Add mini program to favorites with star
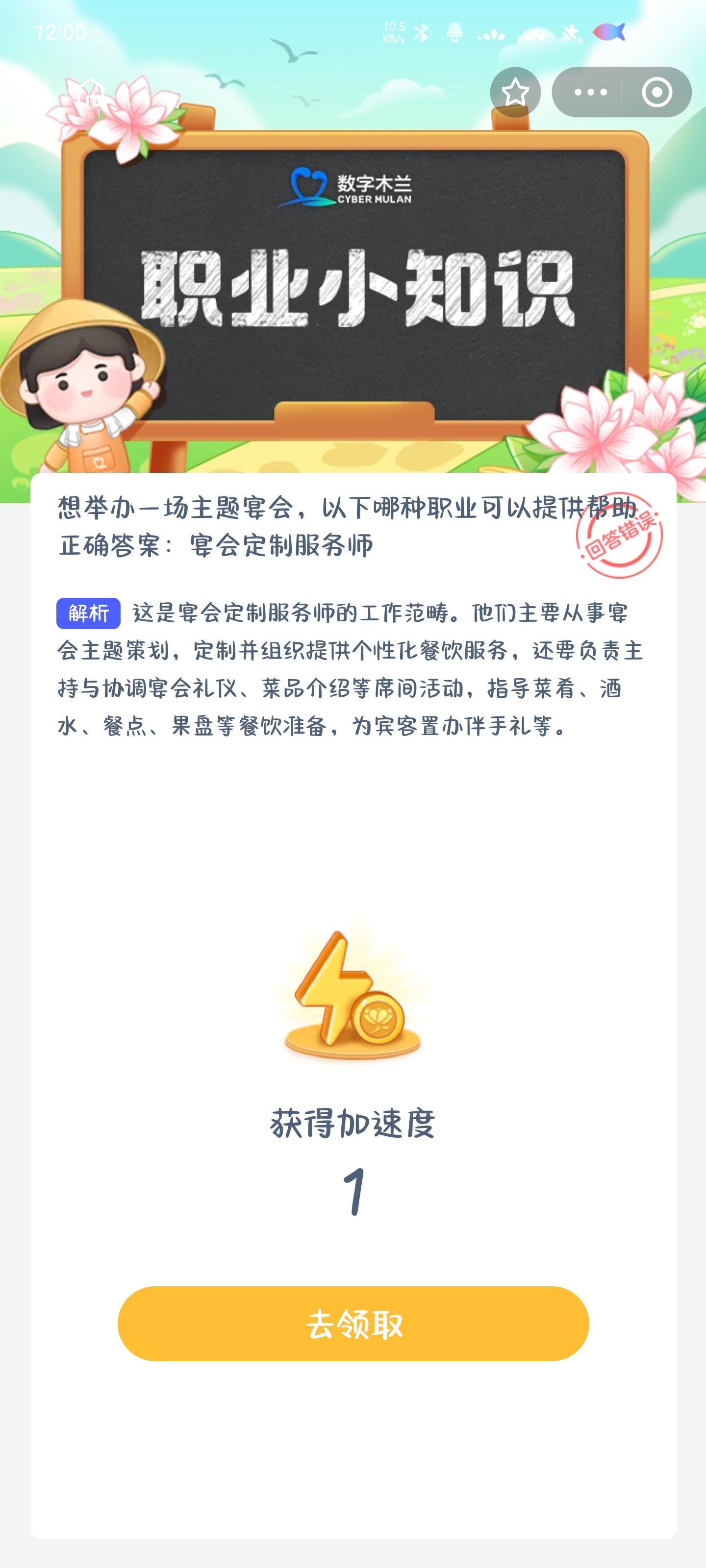This screenshot has width=706, height=1568. click(x=515, y=93)
